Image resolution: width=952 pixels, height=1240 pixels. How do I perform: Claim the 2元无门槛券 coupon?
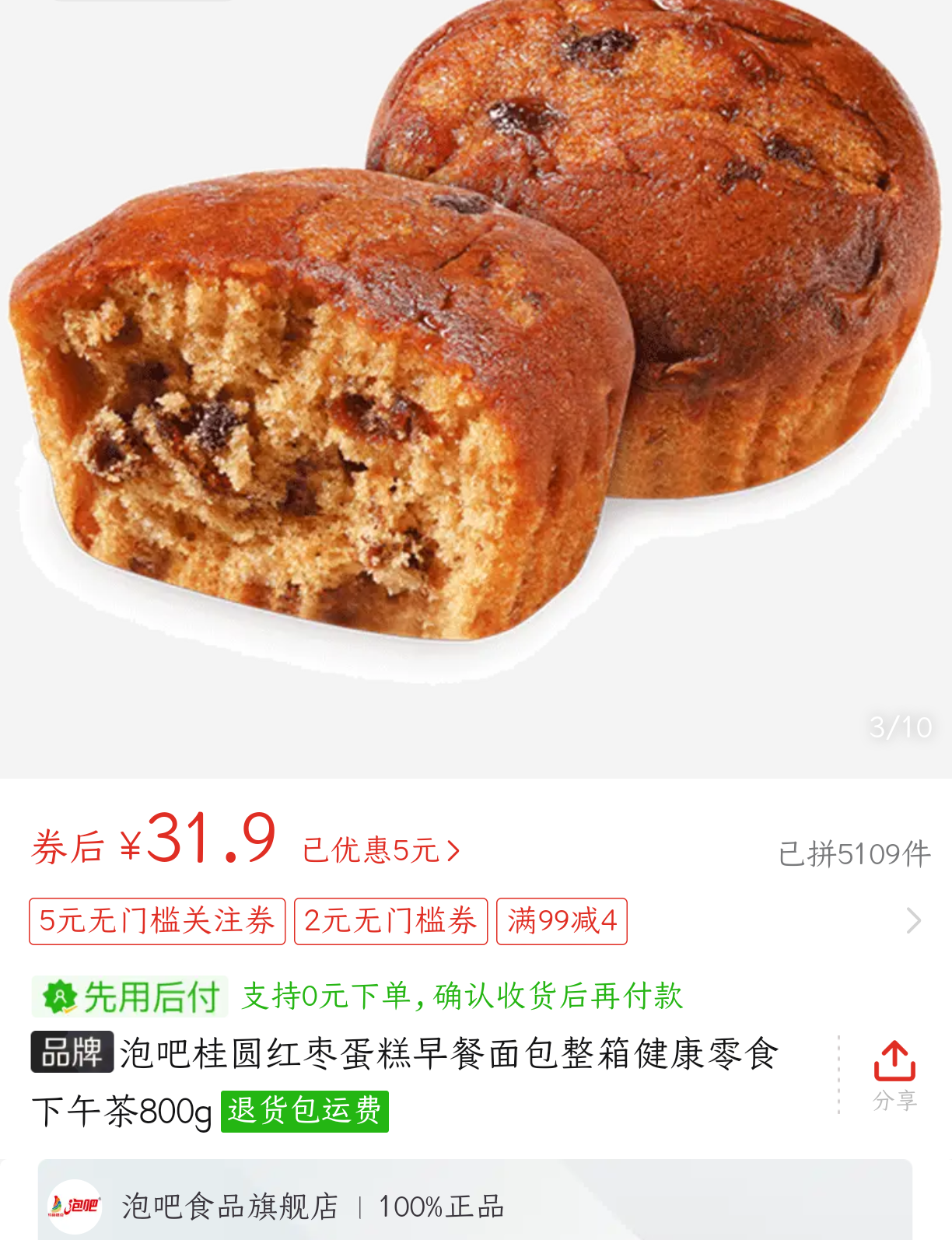pyautogui.click(x=390, y=921)
